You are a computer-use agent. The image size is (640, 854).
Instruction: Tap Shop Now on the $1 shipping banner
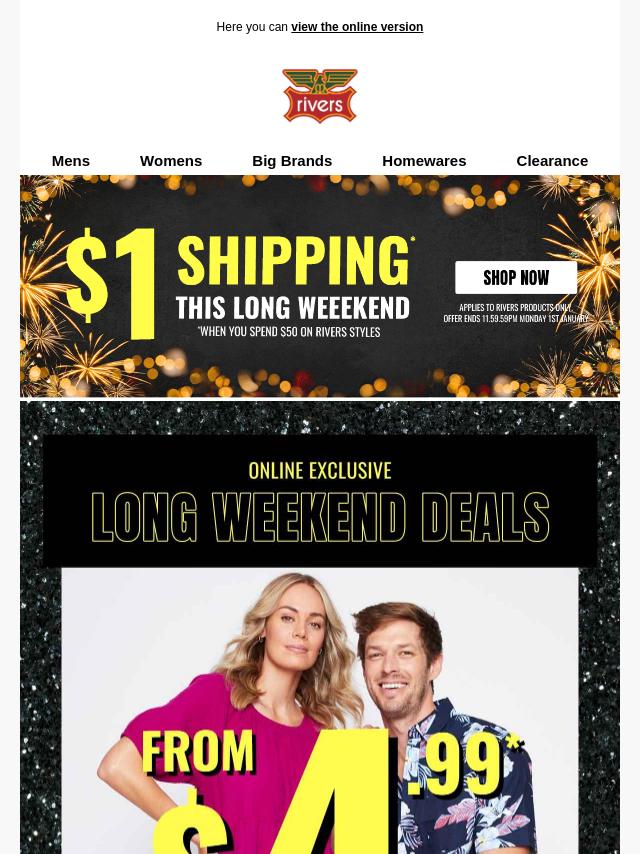[x=516, y=278]
